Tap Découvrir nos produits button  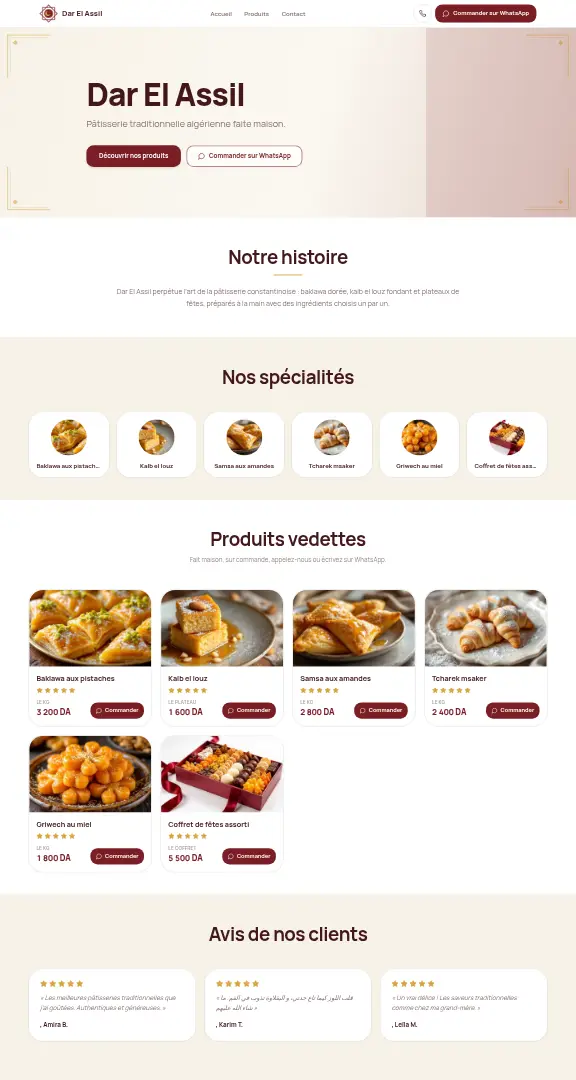tap(134, 156)
